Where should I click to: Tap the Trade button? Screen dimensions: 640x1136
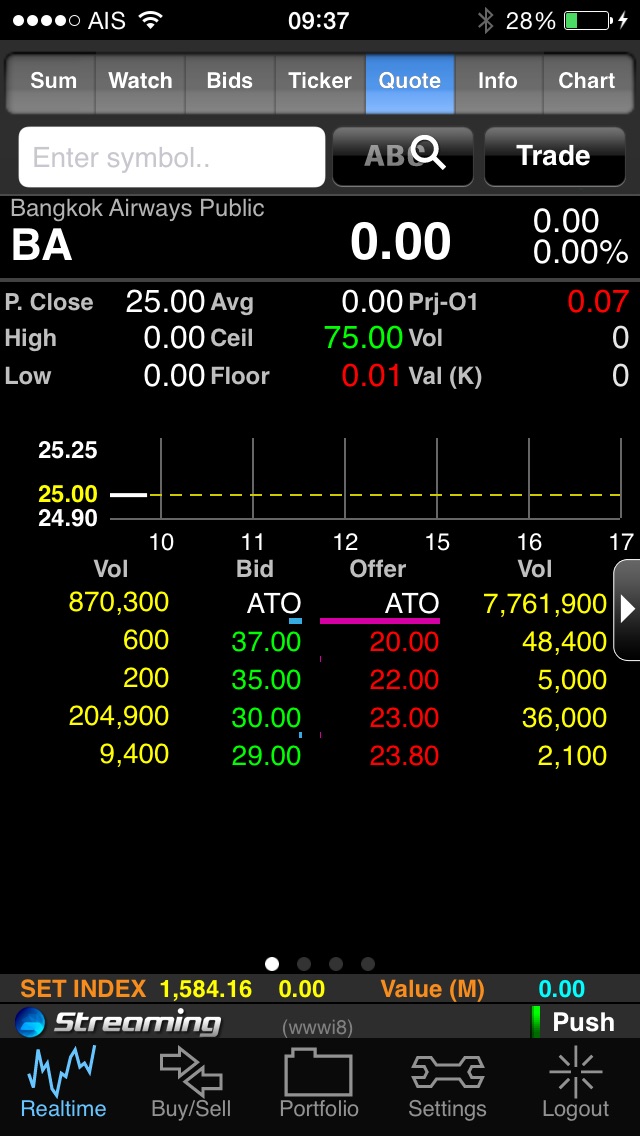pyautogui.click(x=554, y=156)
